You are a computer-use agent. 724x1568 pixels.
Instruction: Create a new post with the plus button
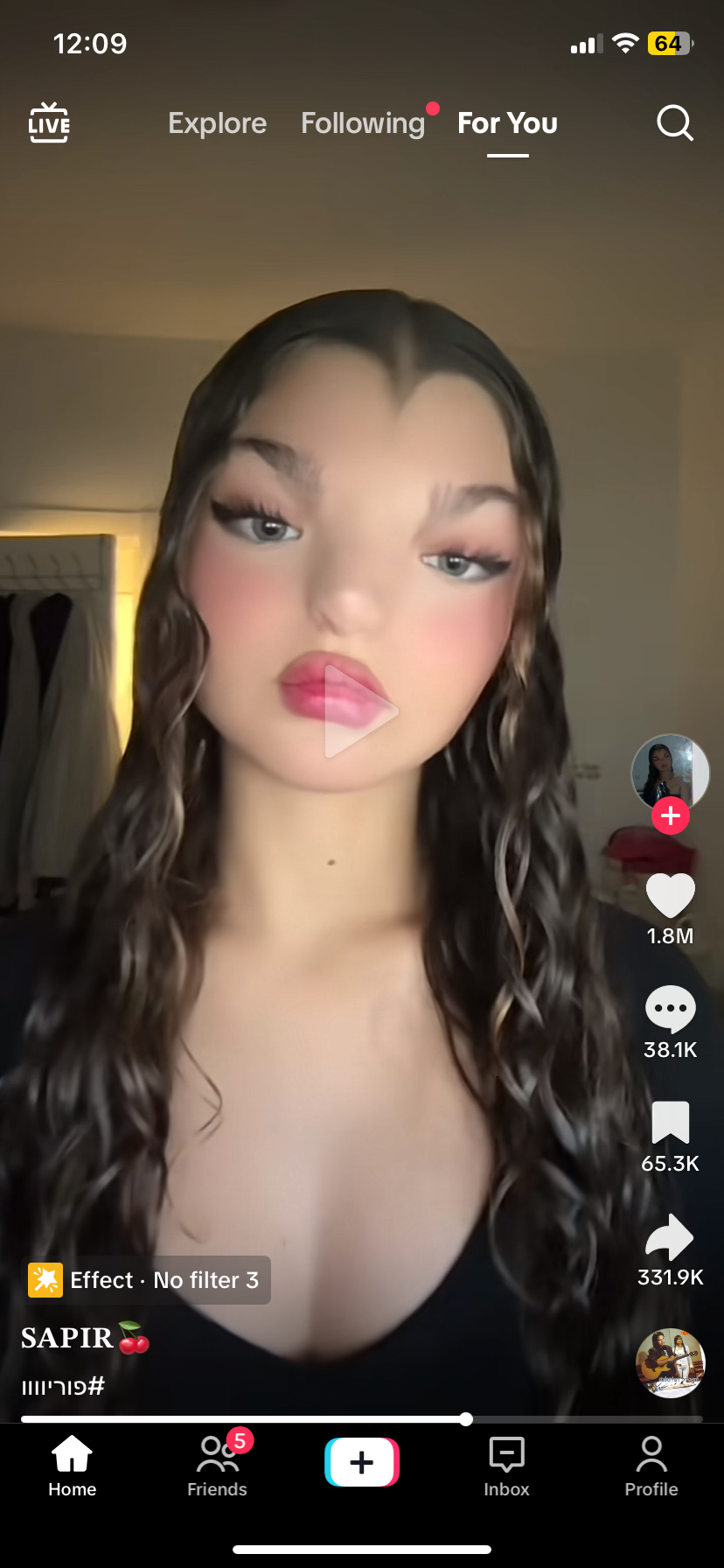point(362,1462)
